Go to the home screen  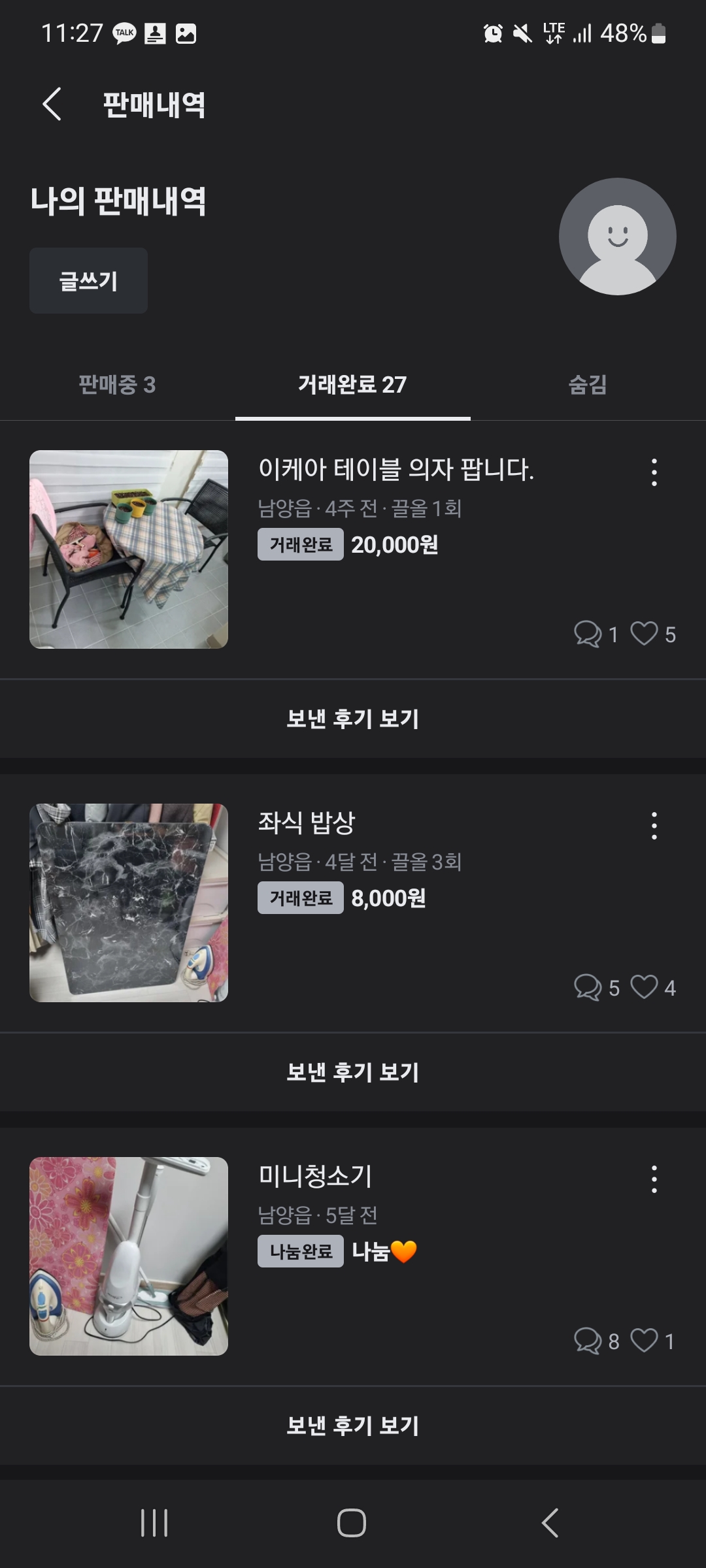(352, 1523)
